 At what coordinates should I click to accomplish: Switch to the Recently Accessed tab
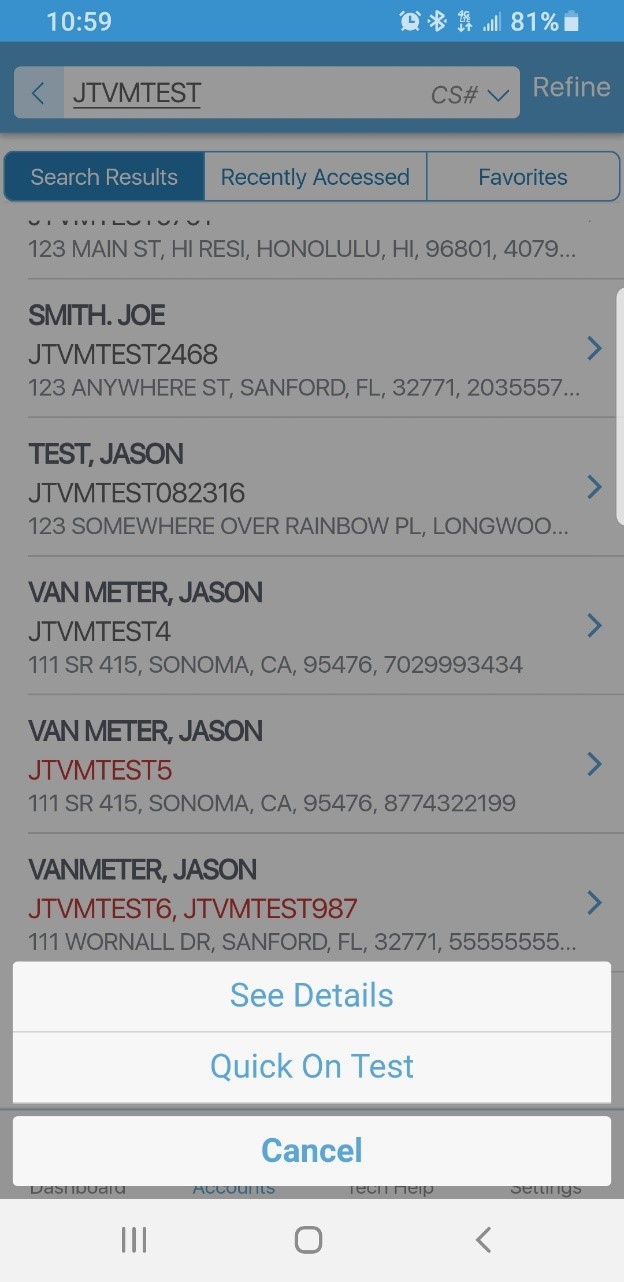click(315, 177)
